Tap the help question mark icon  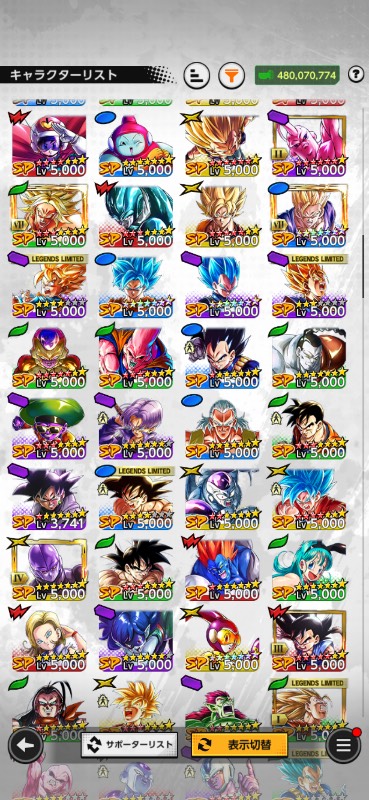coord(356,75)
